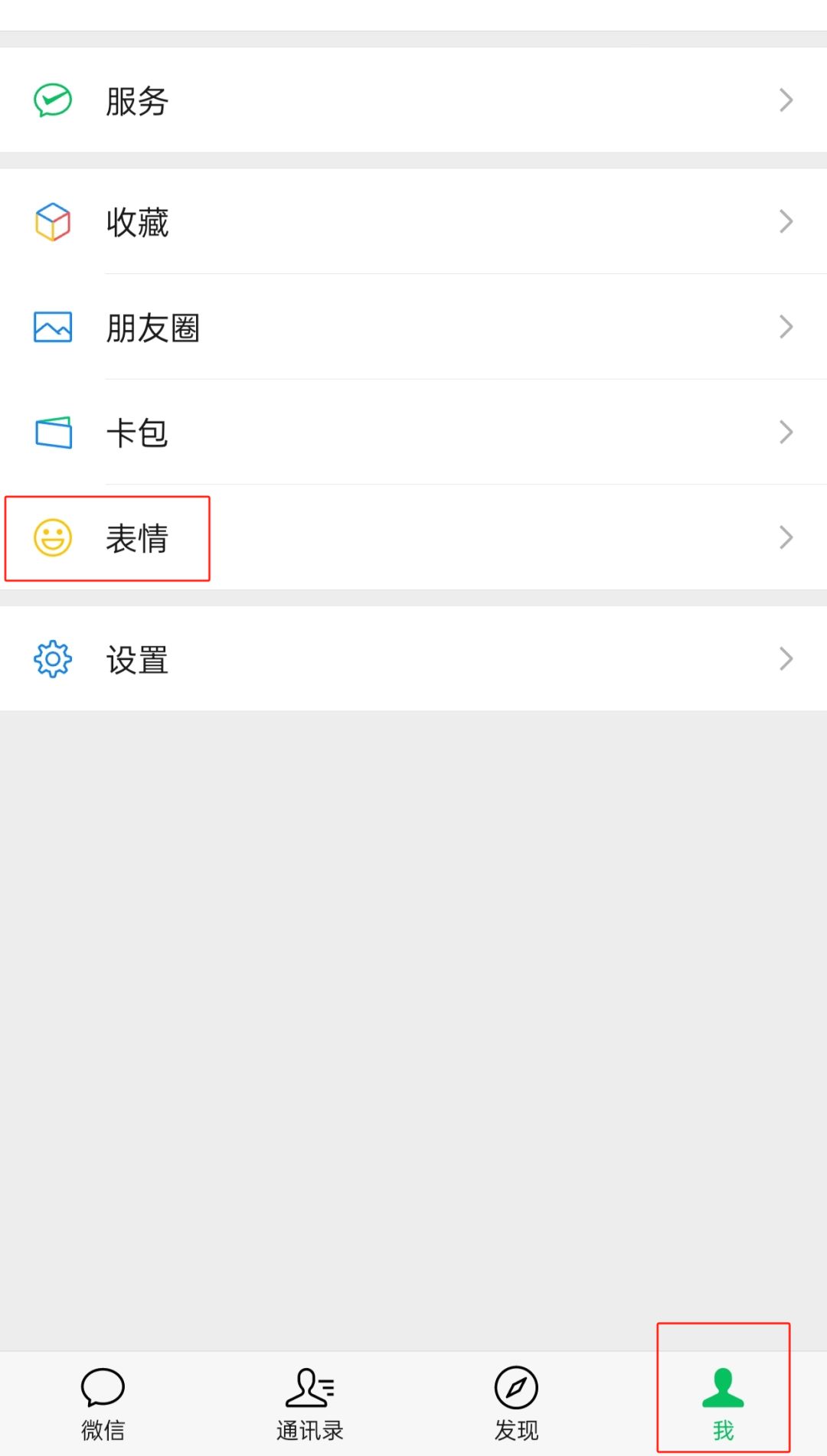The image size is (827, 1456).
Task: Expand the 设置 row via its chevron
Action: (x=786, y=658)
